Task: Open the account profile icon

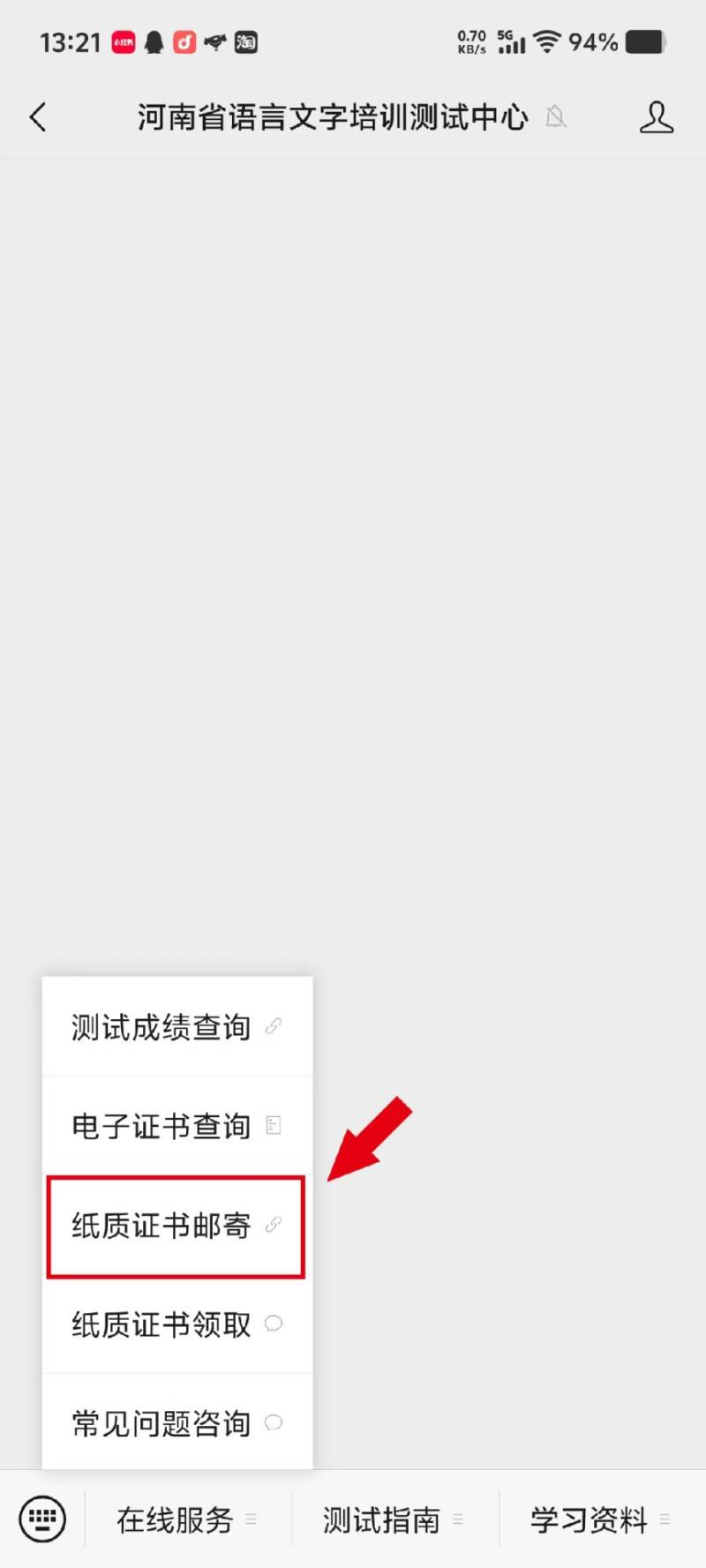Action: 656,117
